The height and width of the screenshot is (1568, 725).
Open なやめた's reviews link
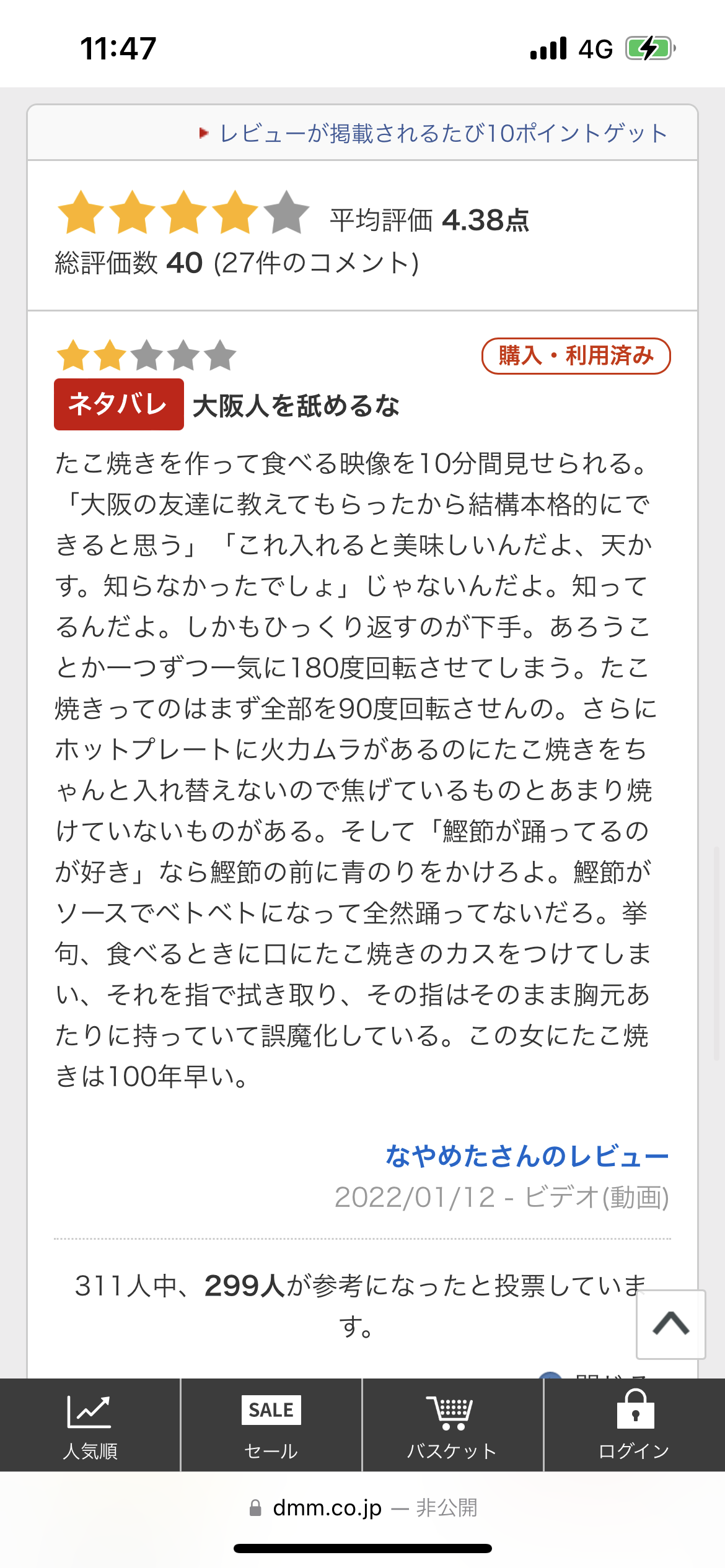click(527, 1156)
